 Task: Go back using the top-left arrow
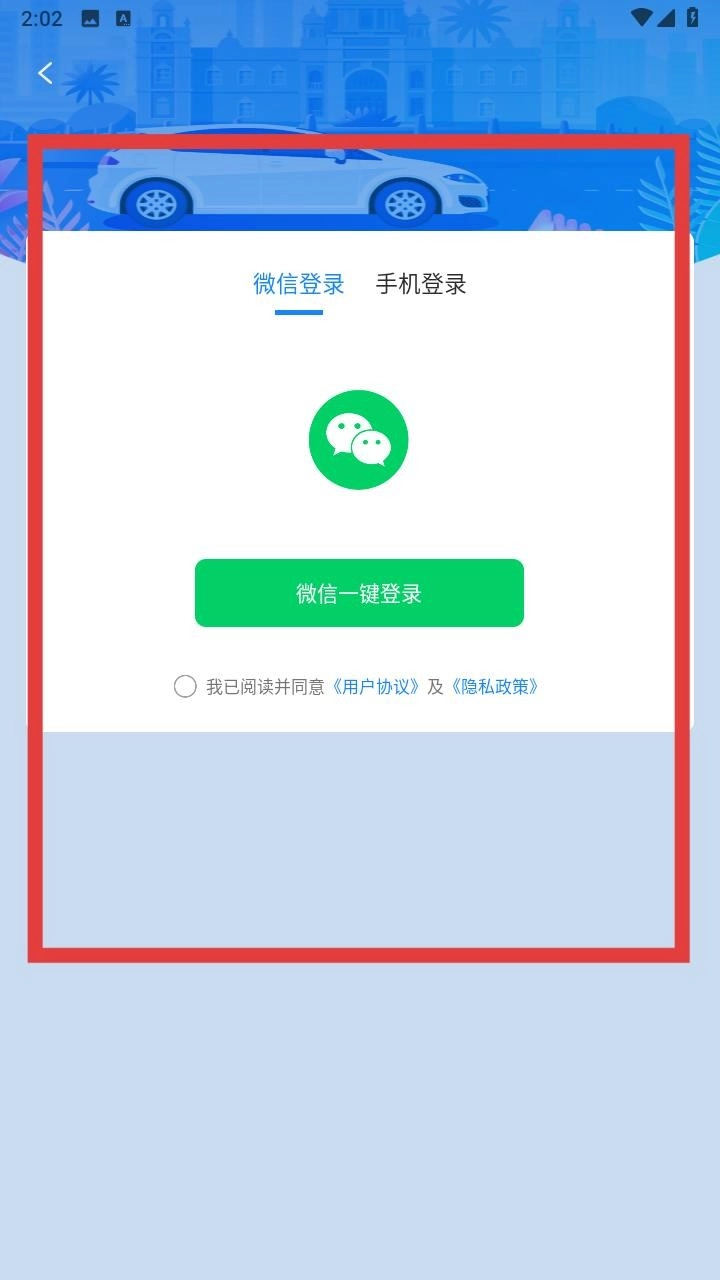click(x=45, y=73)
